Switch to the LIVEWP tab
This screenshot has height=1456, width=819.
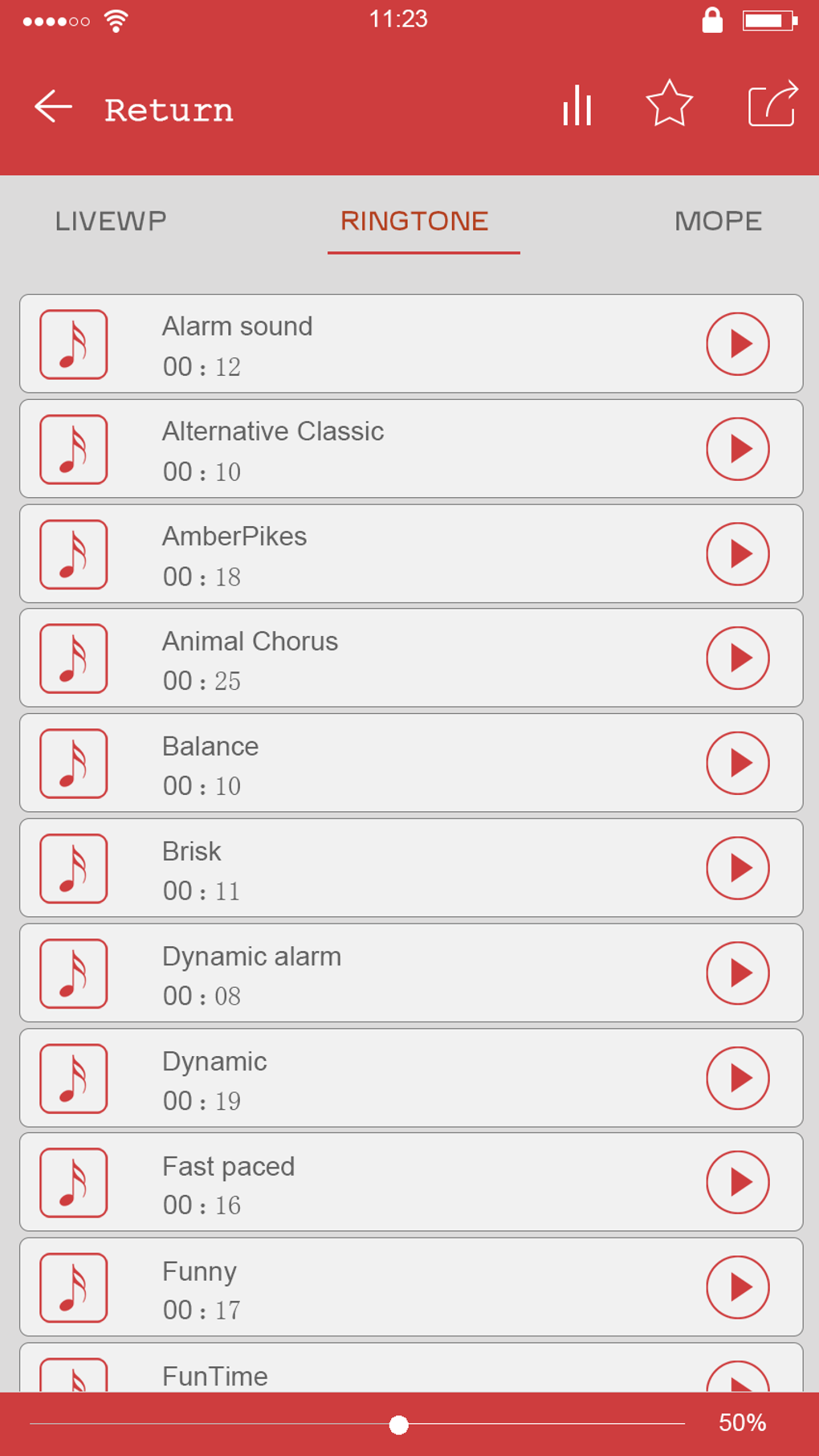tap(111, 221)
